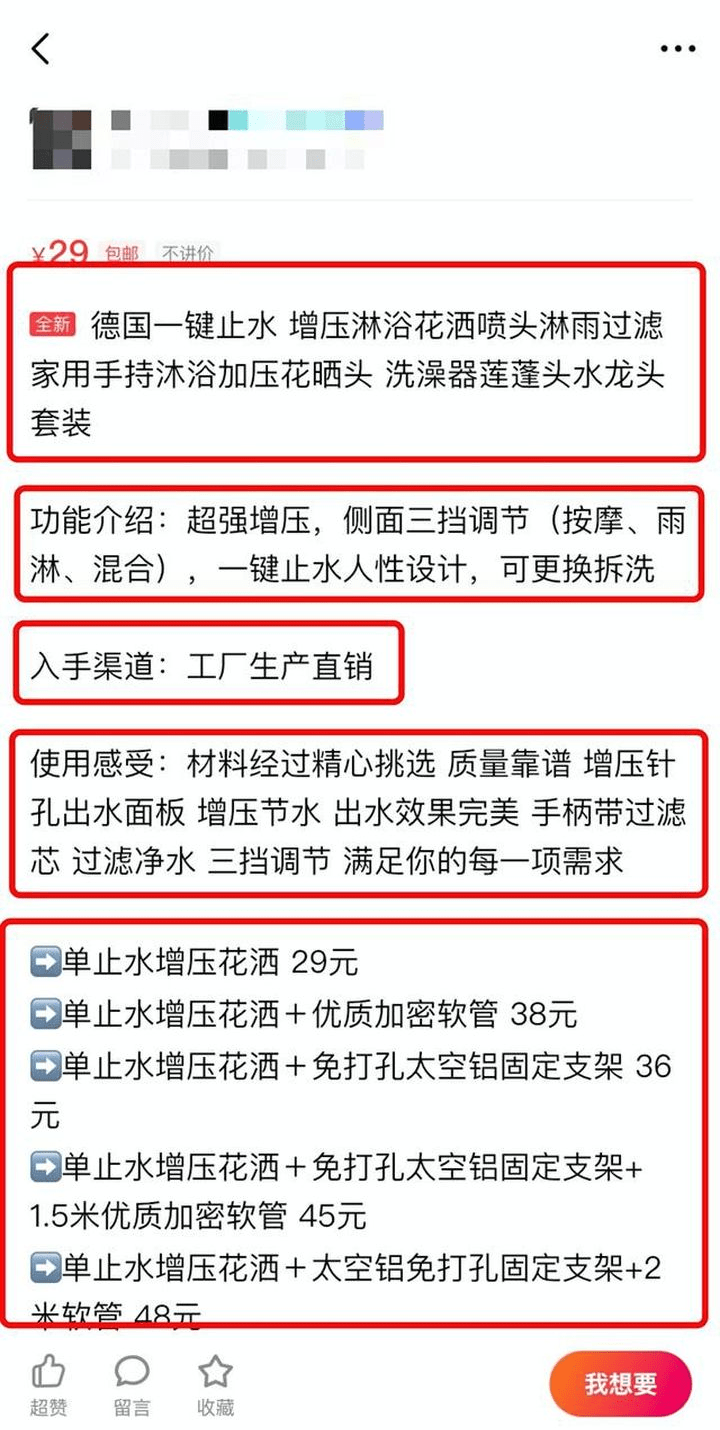Open 留言 to leave a comment
This screenshot has width=720, height=1430.
click(x=132, y=1386)
